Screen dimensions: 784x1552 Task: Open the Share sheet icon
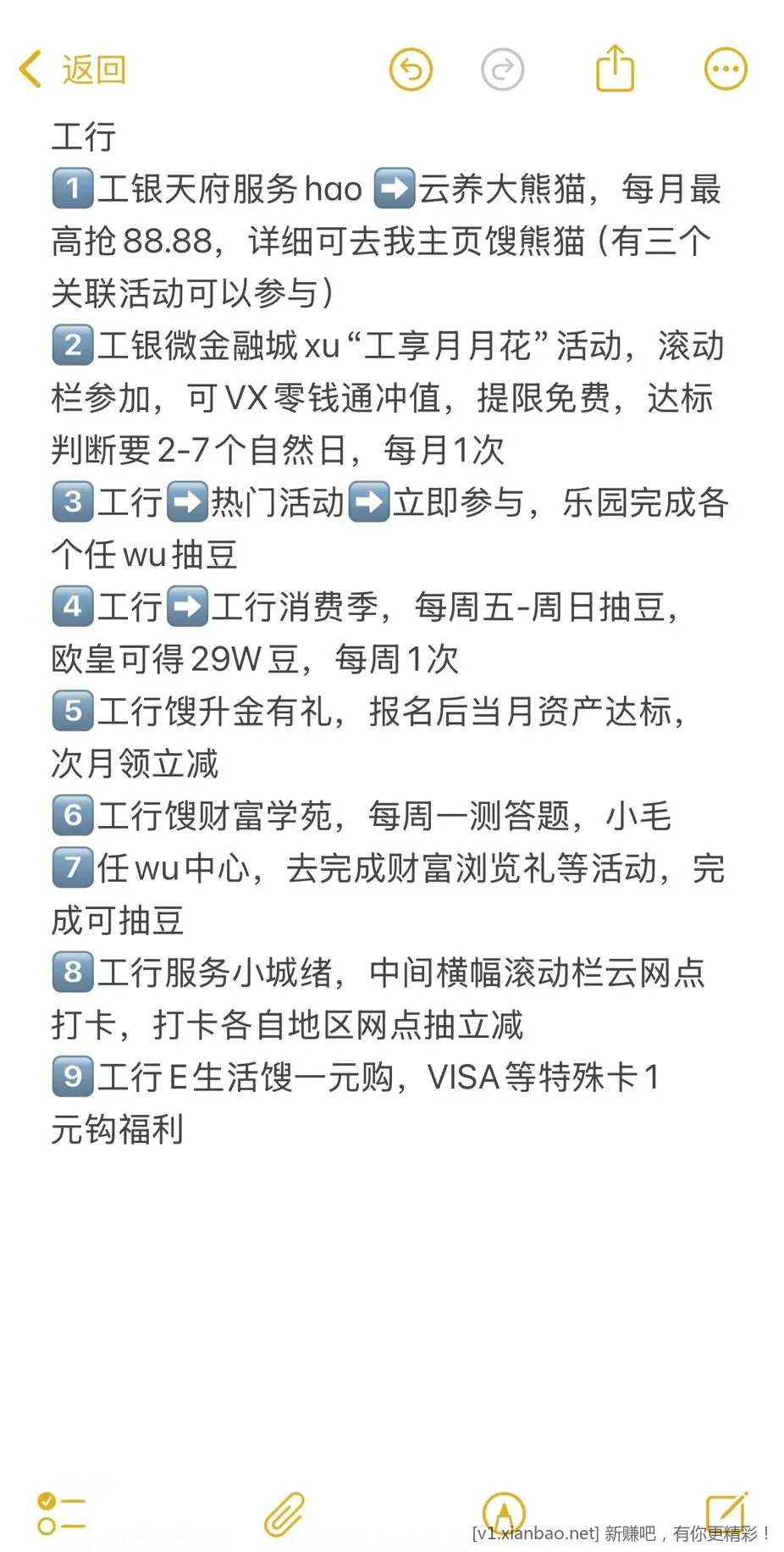point(616,69)
